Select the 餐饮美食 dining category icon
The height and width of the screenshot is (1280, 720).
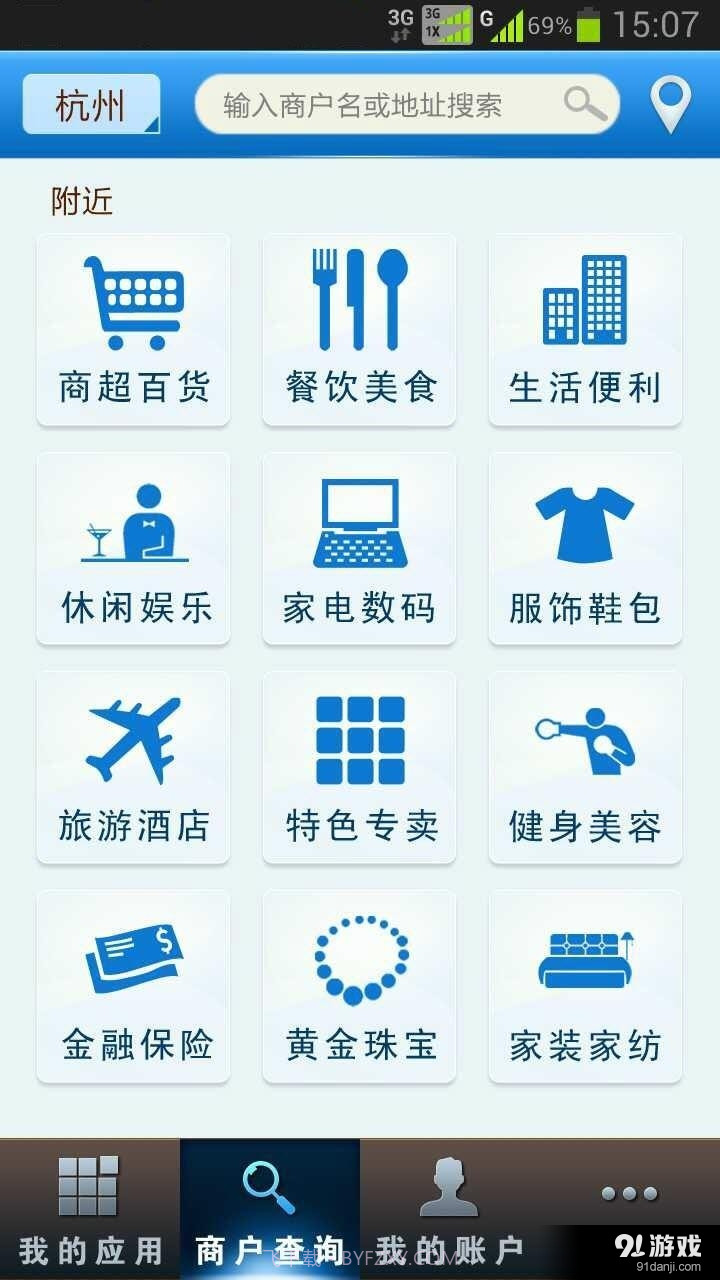pyautogui.click(x=358, y=330)
